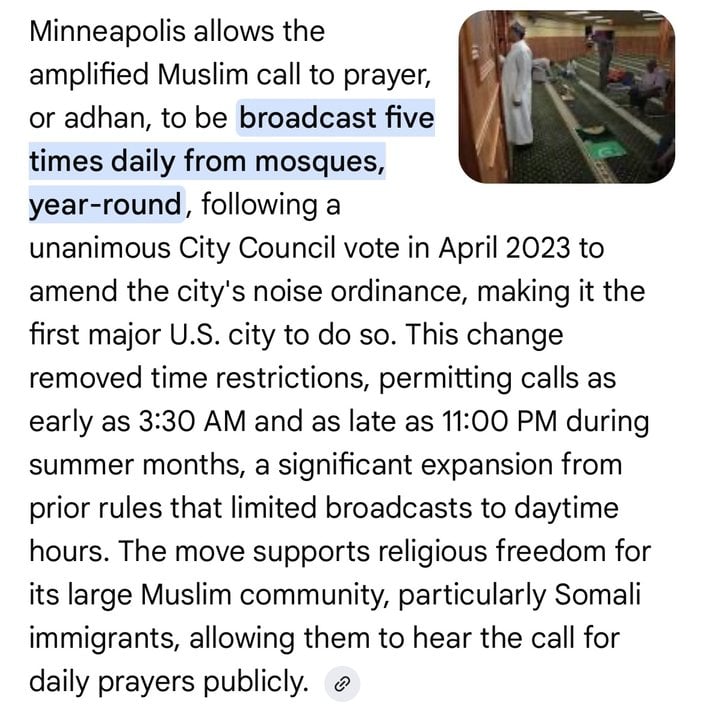
Task: Open the source link icon after the summary
Action: 342,684
